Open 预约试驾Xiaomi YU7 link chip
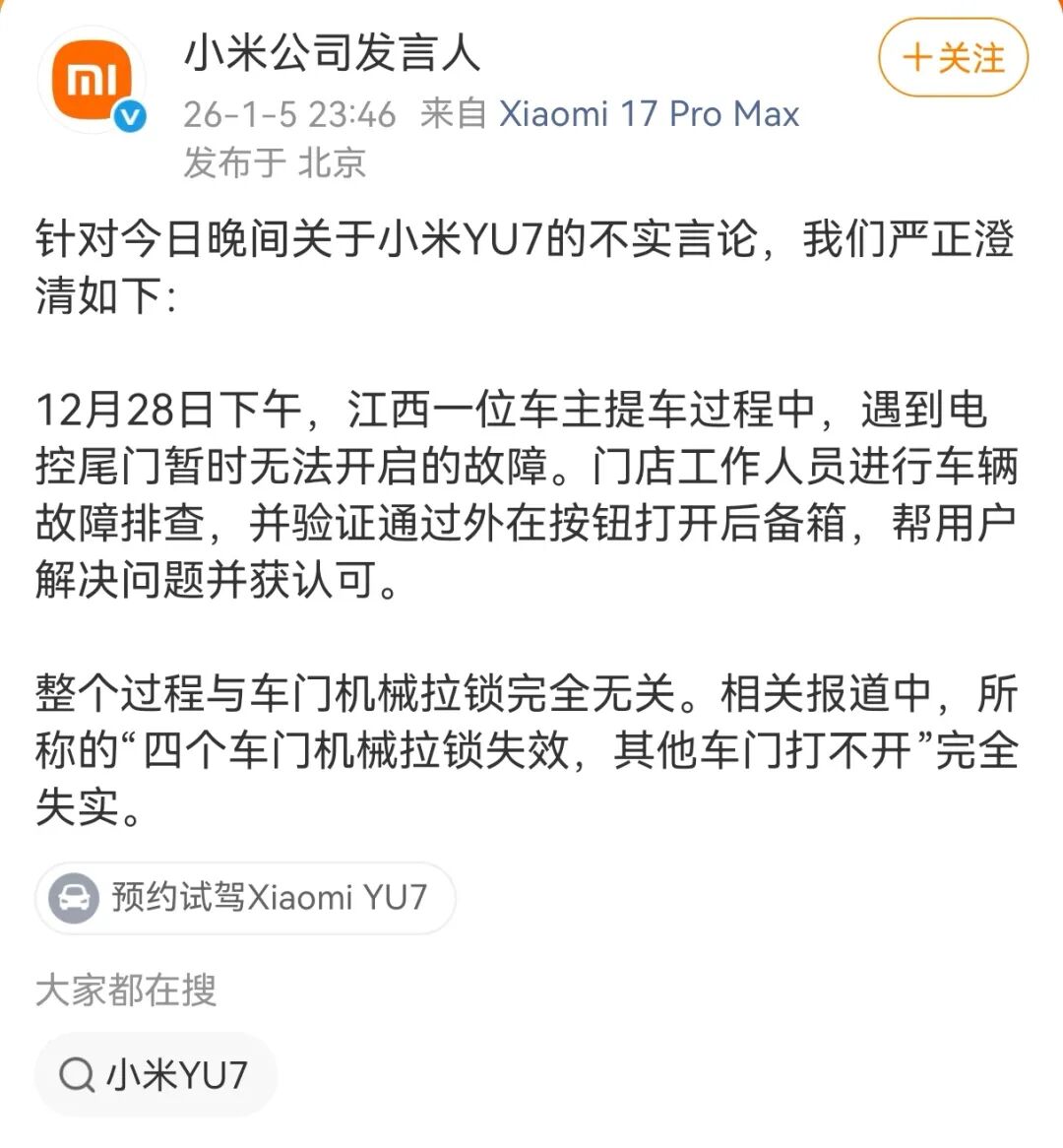The image size is (1063, 1148). tap(246, 897)
